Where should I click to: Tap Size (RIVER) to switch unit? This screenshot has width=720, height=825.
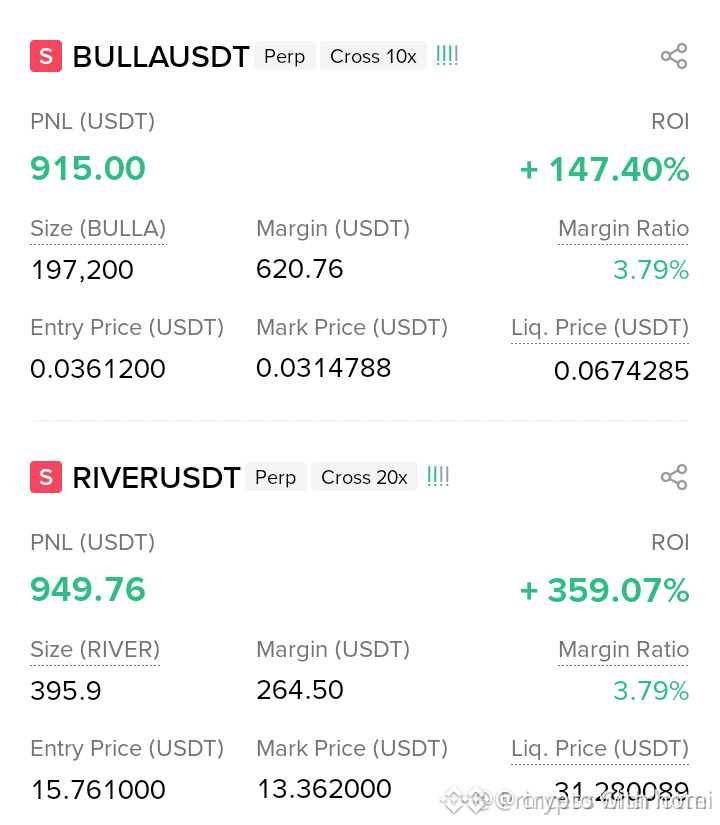pyautogui.click(x=95, y=650)
